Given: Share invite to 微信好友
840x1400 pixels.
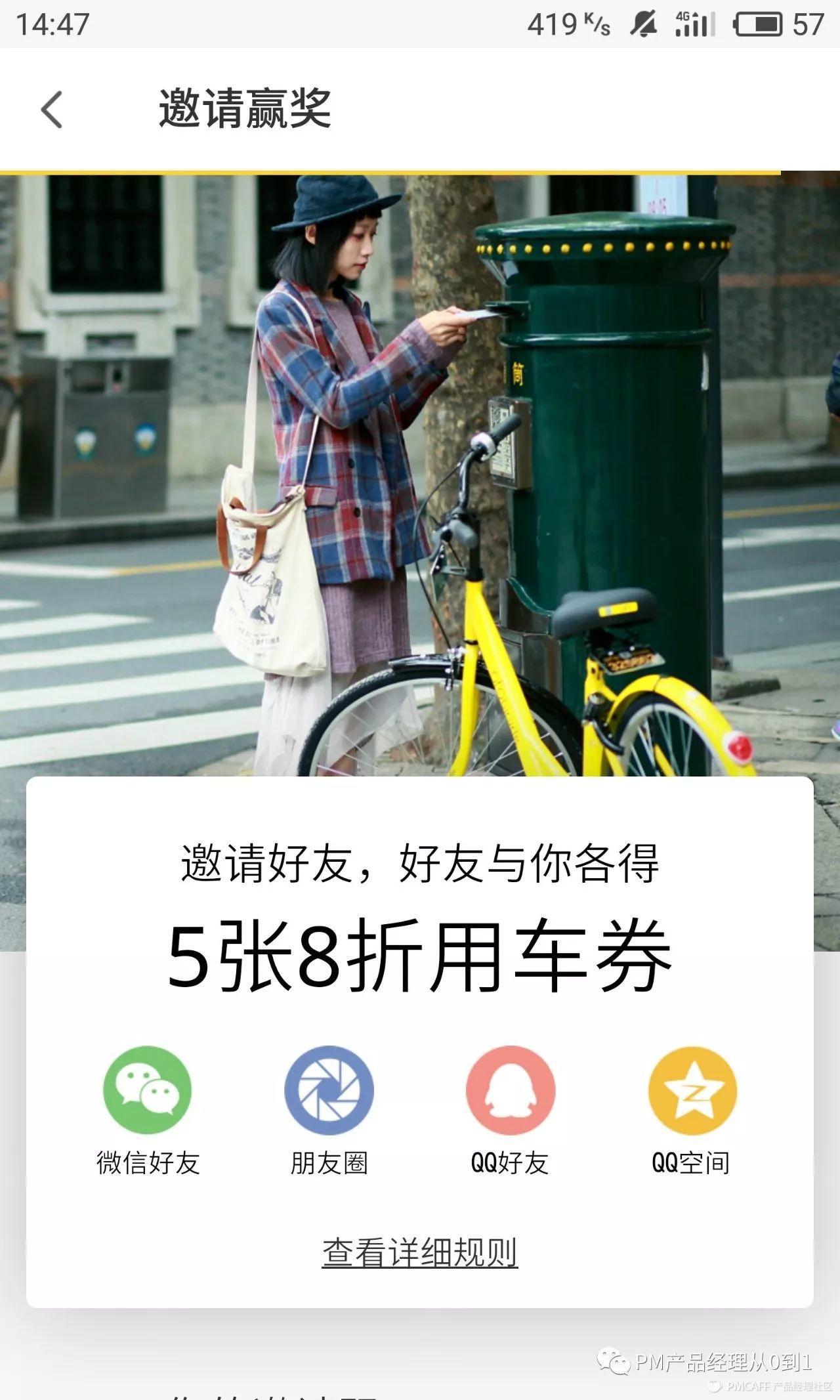Looking at the screenshot, I should (148, 1091).
